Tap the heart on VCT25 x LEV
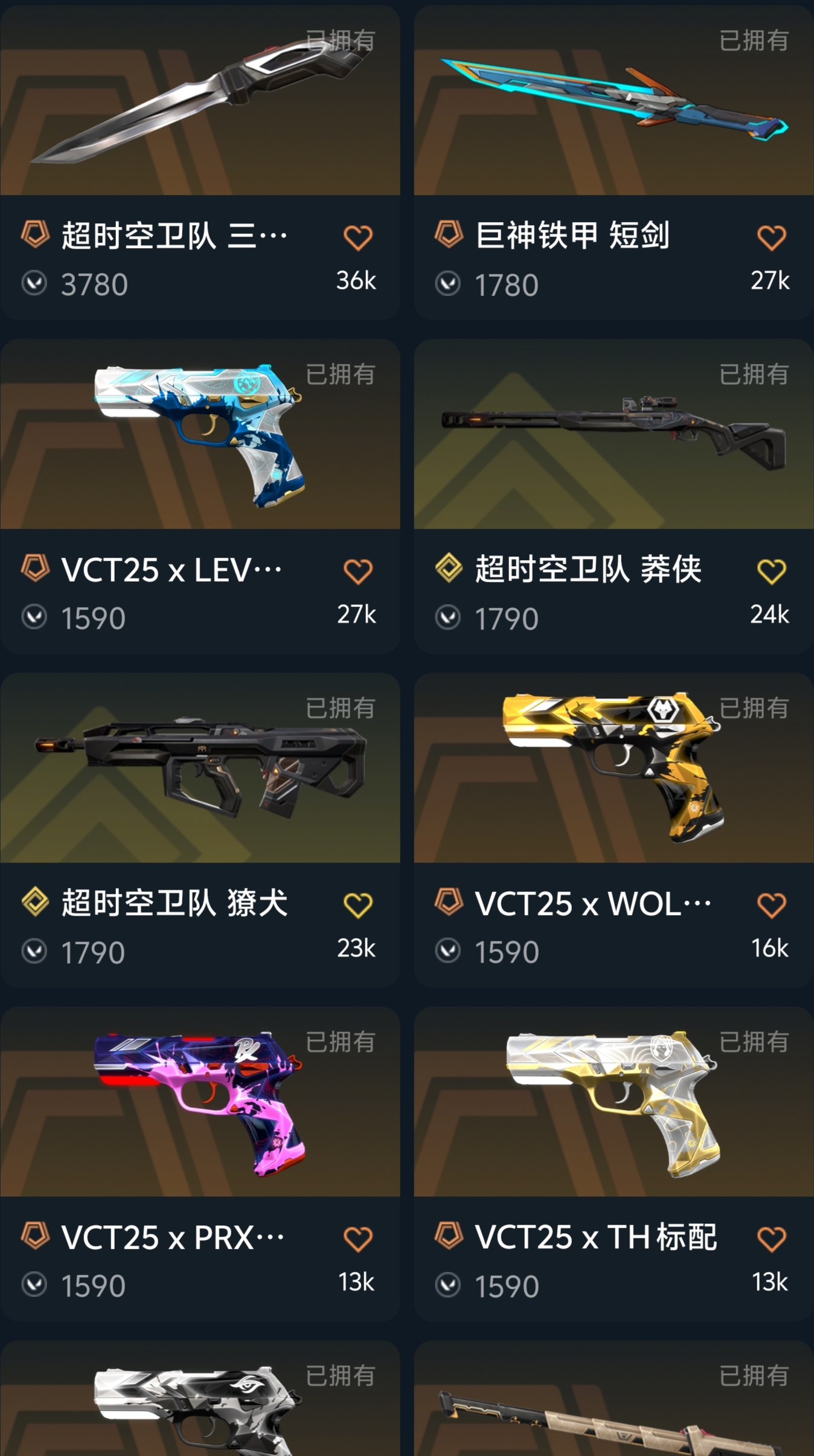Viewport: 814px width, 1456px height. point(357,572)
